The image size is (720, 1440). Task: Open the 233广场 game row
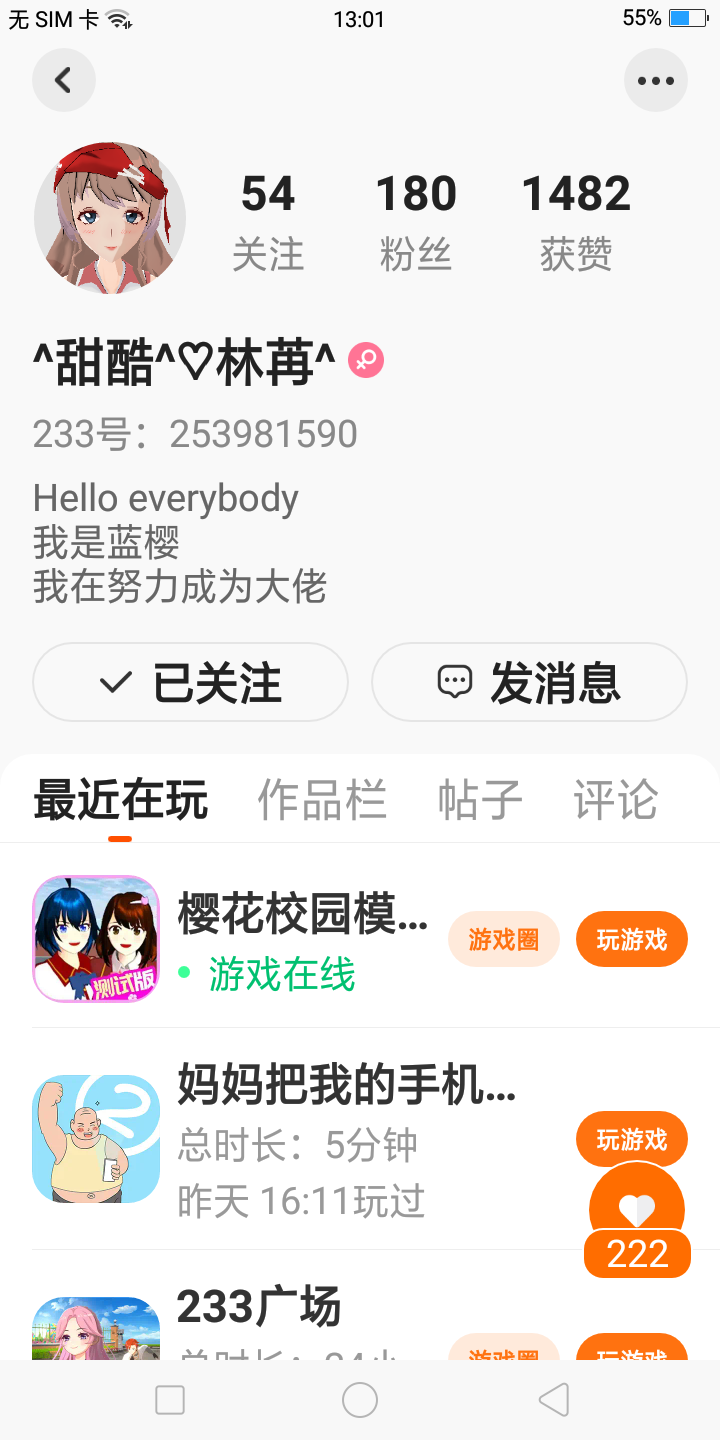click(260, 1310)
